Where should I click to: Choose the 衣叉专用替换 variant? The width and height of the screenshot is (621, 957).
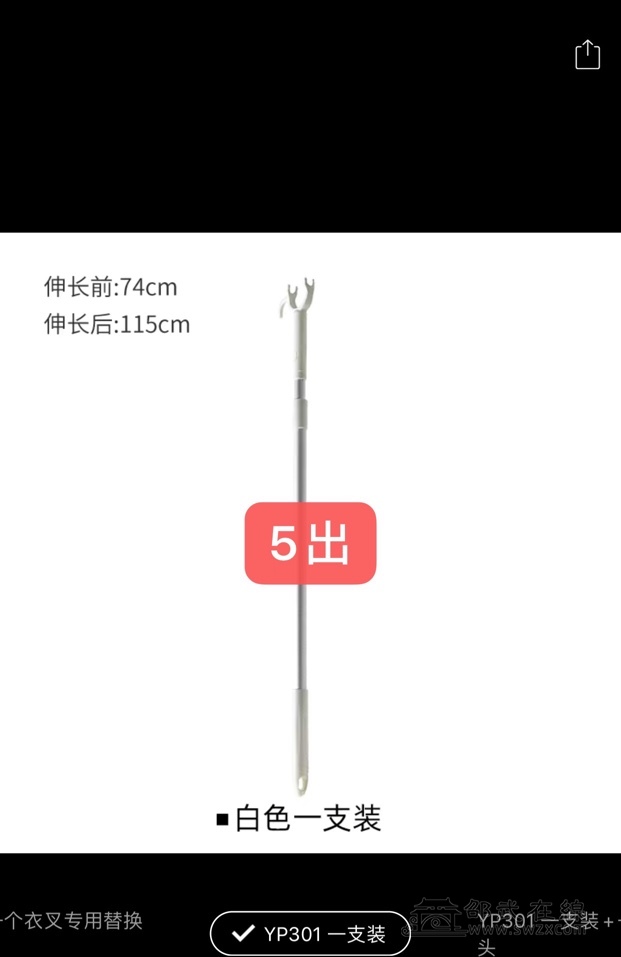72,921
